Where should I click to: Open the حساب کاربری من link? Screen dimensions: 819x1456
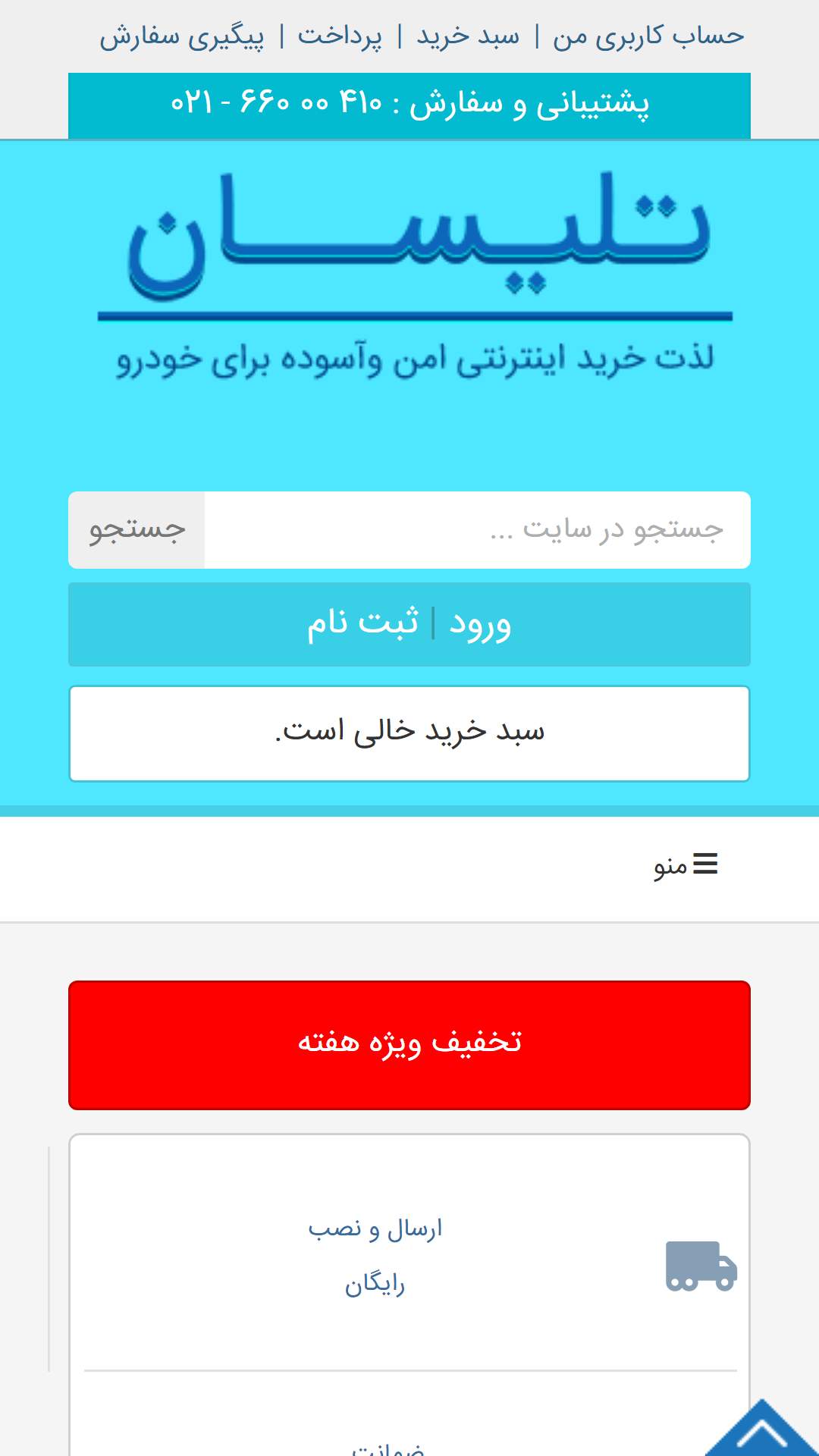(x=648, y=36)
